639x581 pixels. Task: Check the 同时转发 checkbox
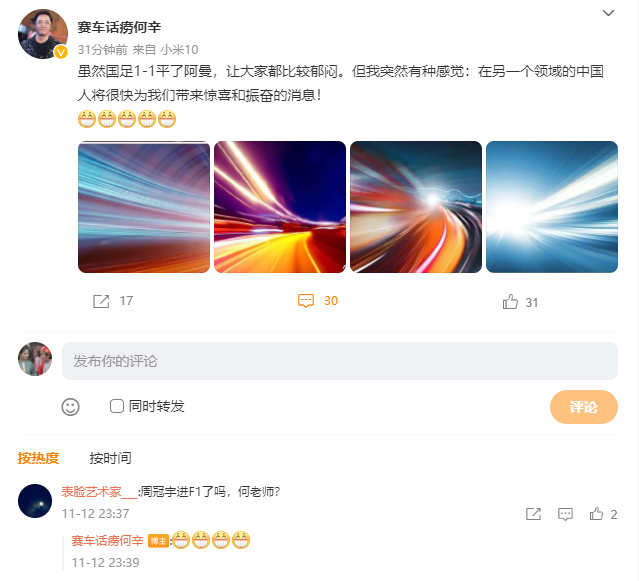pos(117,406)
